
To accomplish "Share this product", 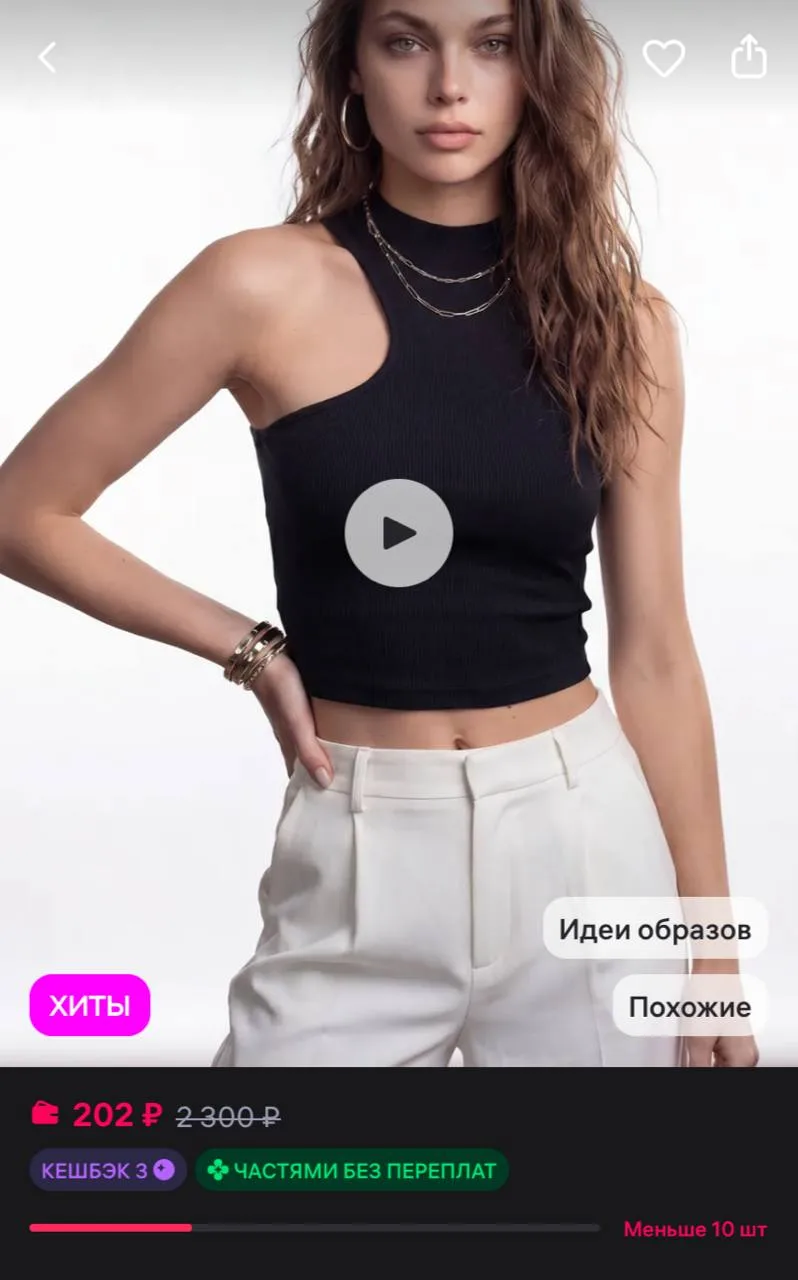I will click(749, 57).
